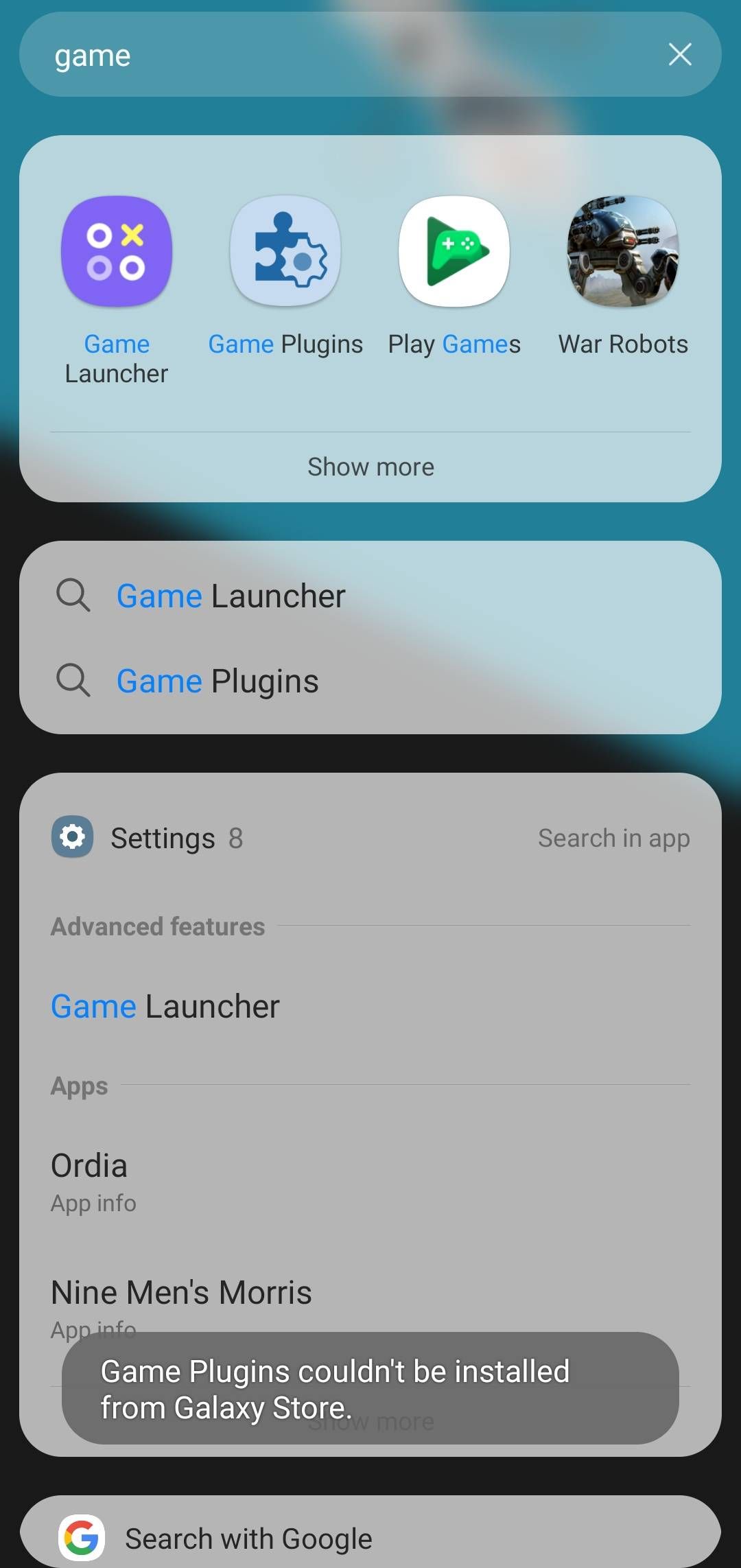Click the Settings gear icon
Viewport: 741px width, 1568px height.
pyautogui.click(x=72, y=837)
